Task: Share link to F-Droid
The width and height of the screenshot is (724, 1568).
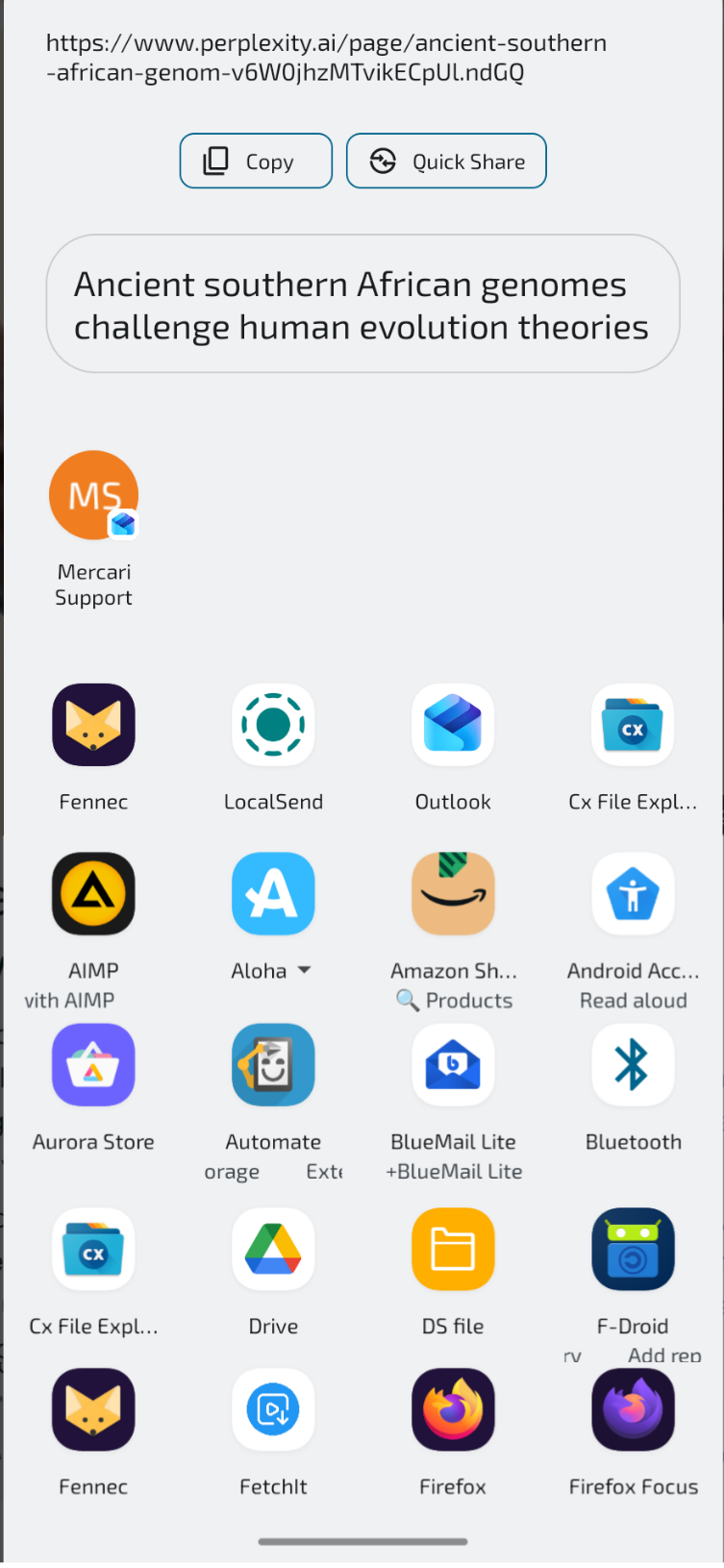Action: coord(633,1250)
